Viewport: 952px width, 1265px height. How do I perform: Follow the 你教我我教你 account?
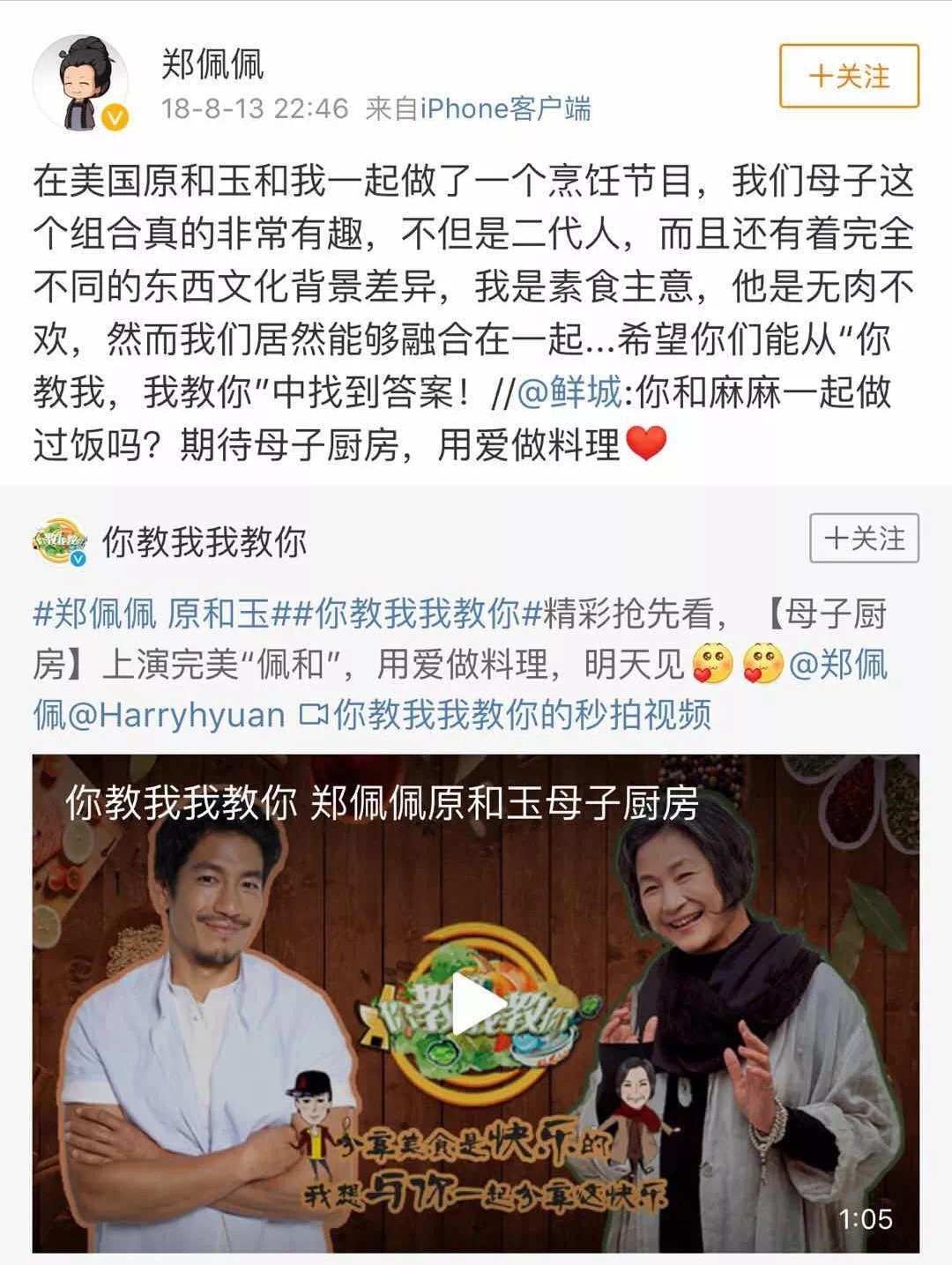(864, 539)
